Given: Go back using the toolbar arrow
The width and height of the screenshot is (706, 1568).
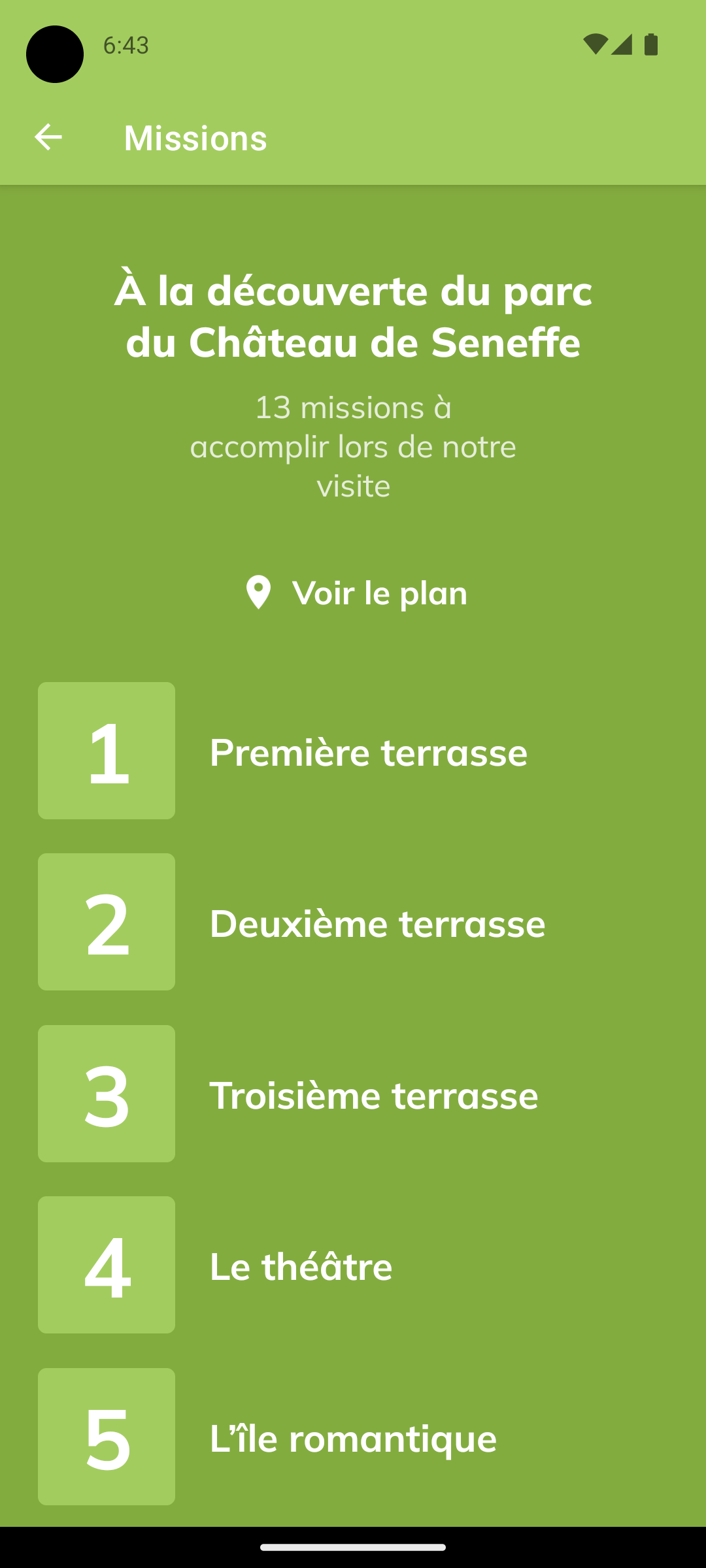Looking at the screenshot, I should 48,137.
